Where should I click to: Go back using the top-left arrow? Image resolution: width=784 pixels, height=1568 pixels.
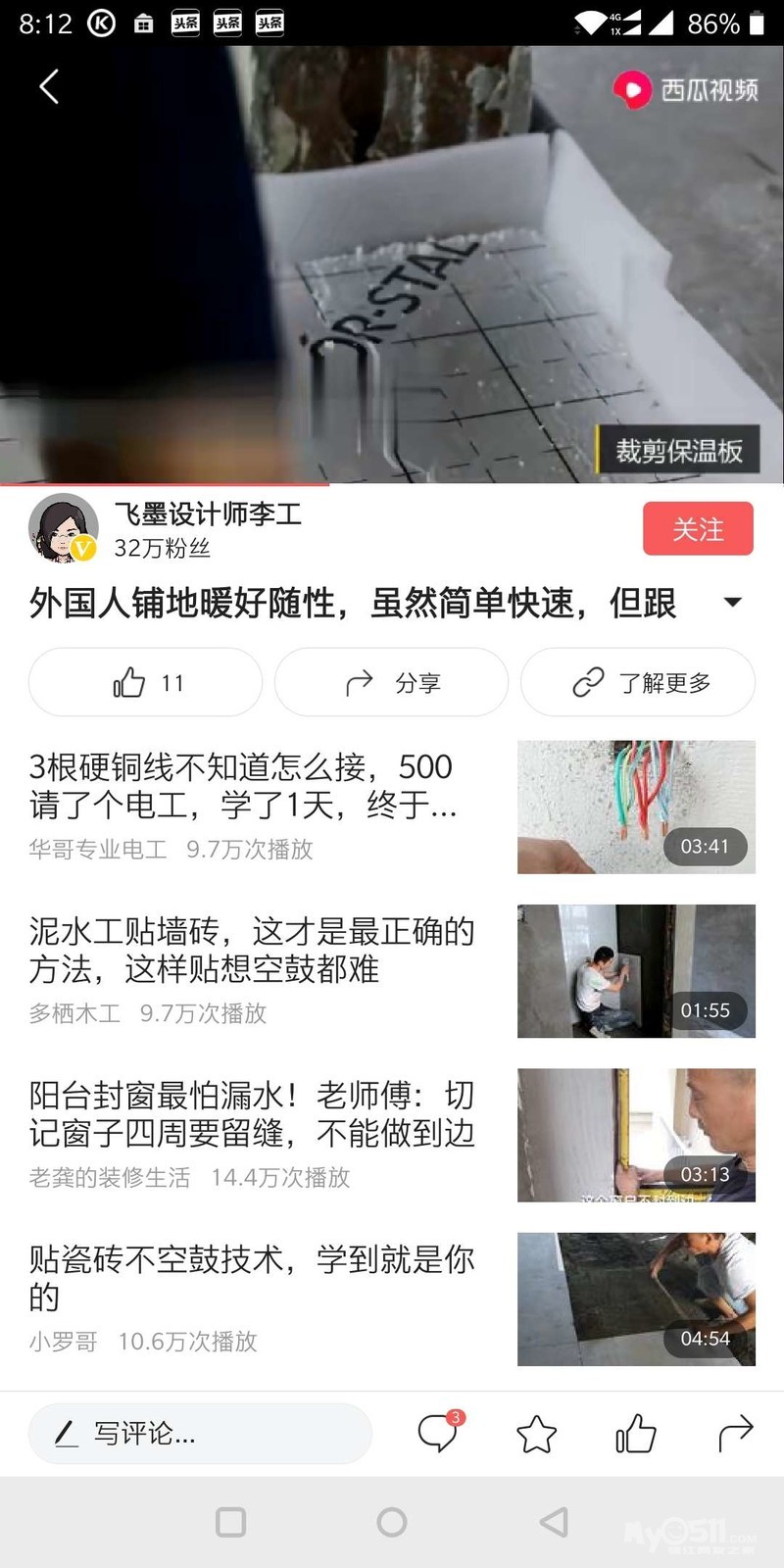tap(49, 86)
